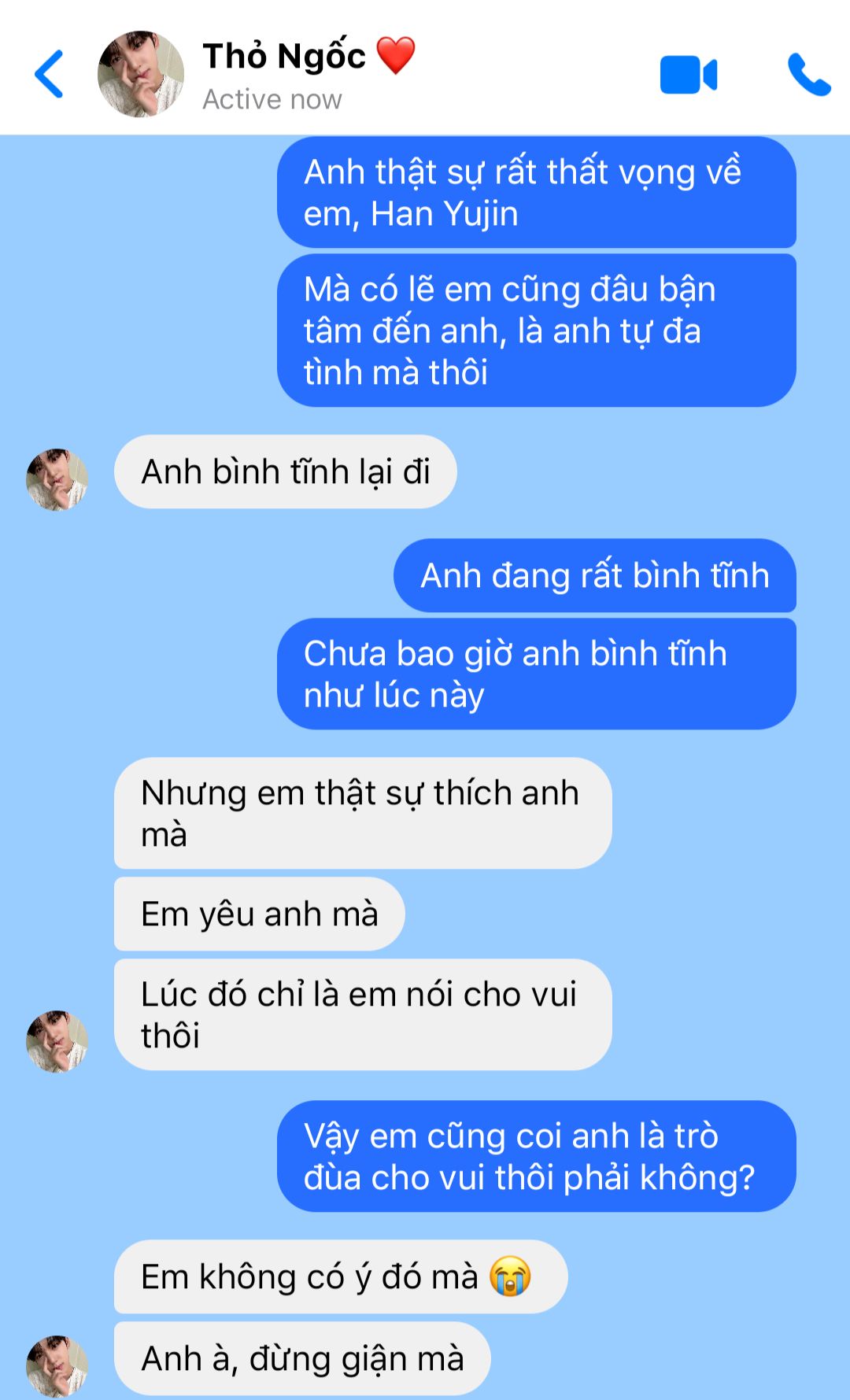Screen dimensions: 850x1400
Task: Go back to the chat list
Action: click(x=49, y=74)
